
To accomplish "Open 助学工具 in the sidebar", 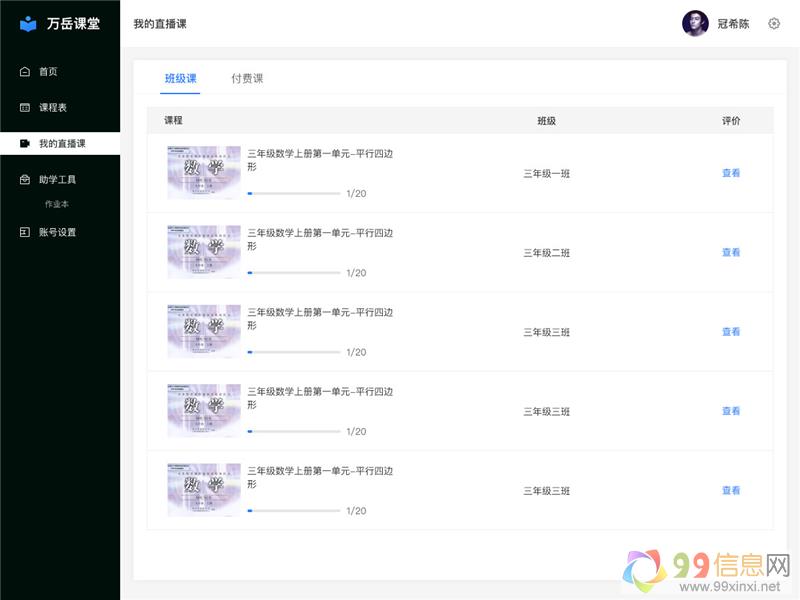I will point(57,180).
